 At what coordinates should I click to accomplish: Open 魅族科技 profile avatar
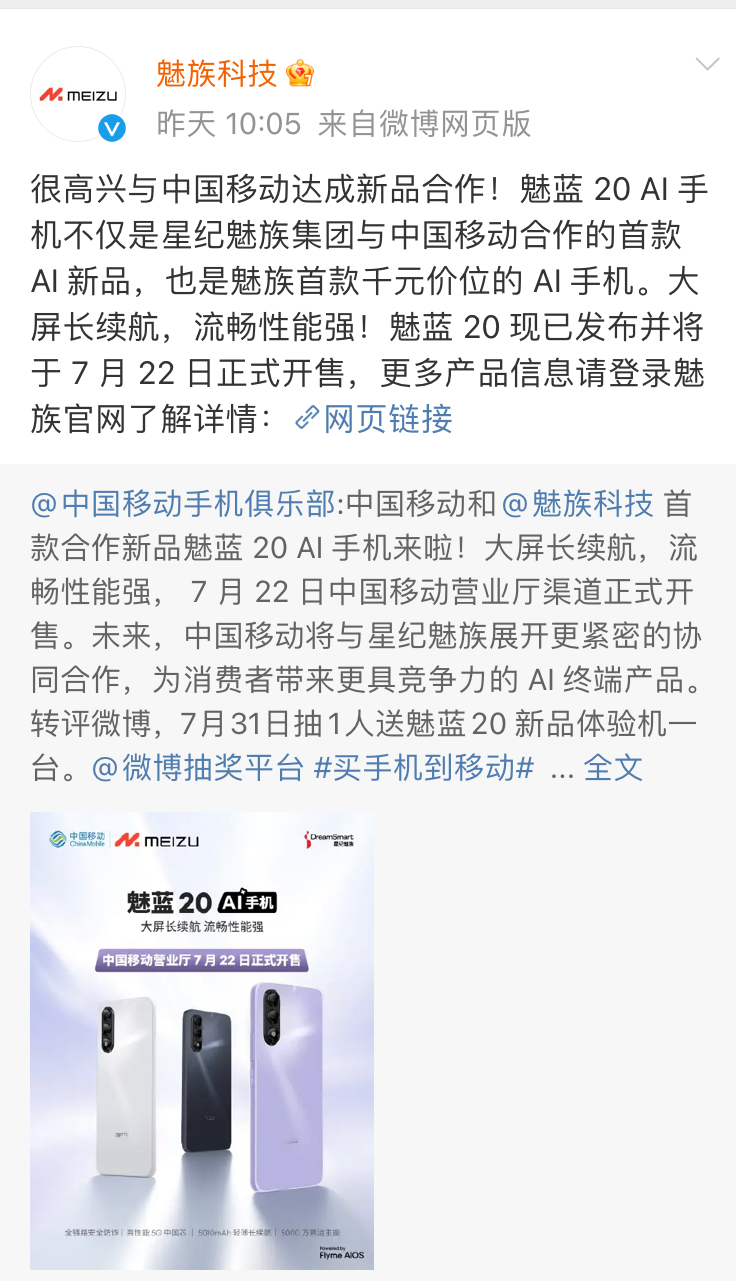click(x=79, y=94)
